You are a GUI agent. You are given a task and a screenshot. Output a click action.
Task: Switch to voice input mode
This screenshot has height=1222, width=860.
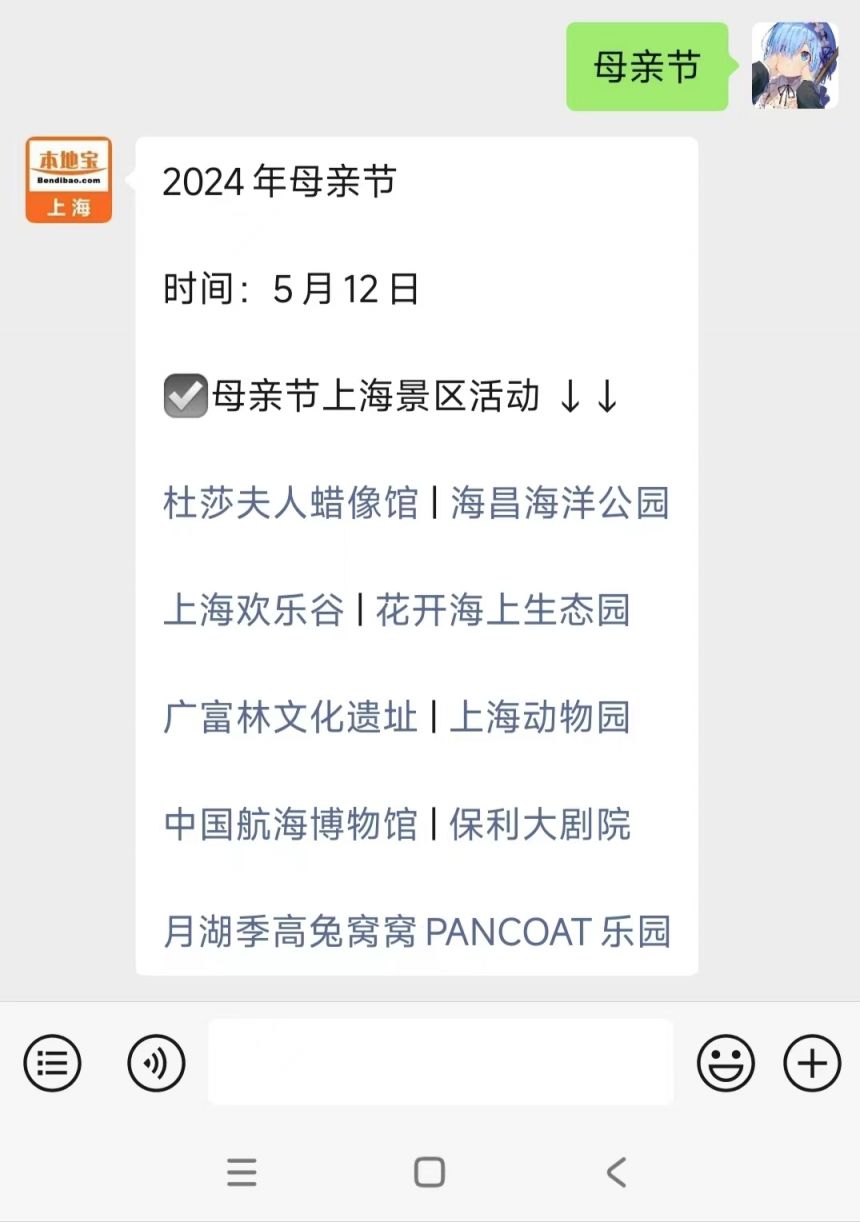click(156, 1062)
